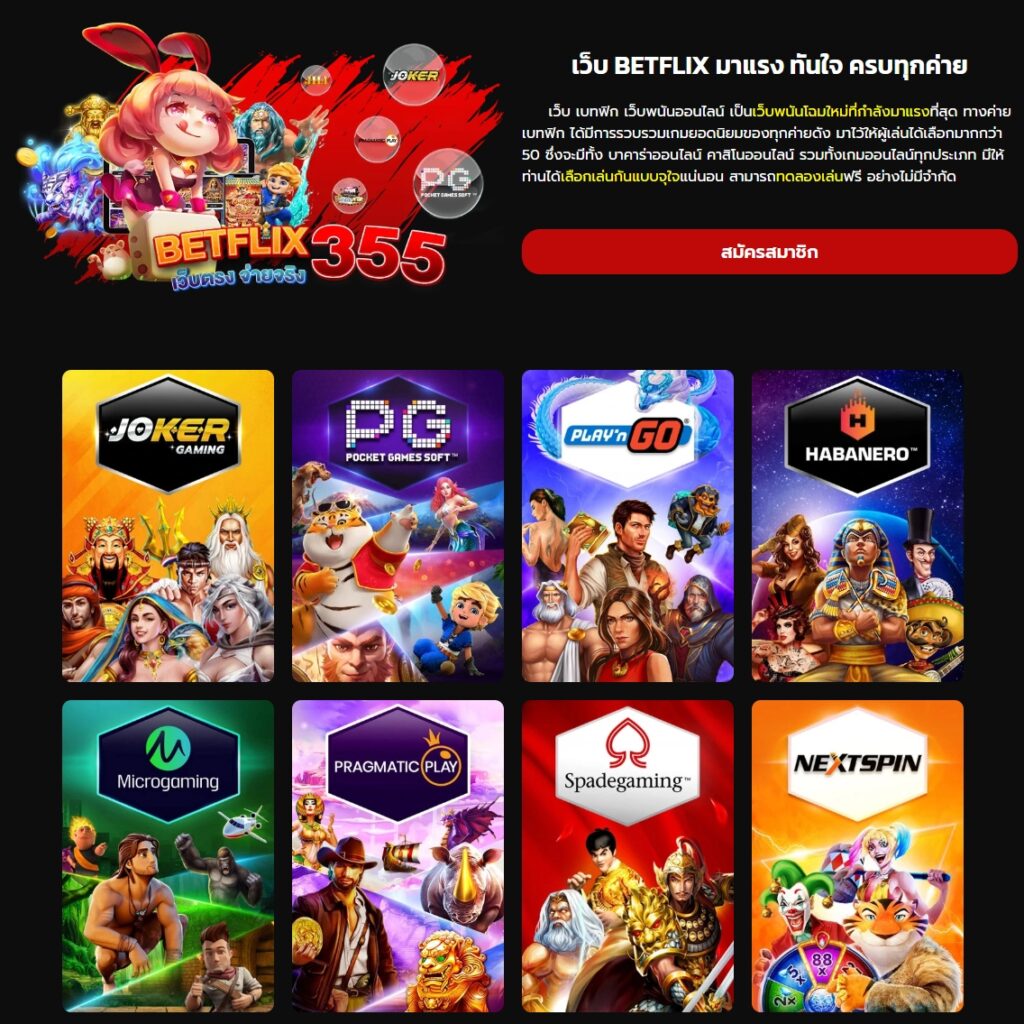1024x1024 pixels.
Task: Open the Pragmatic Play provider card
Action: coord(397,855)
